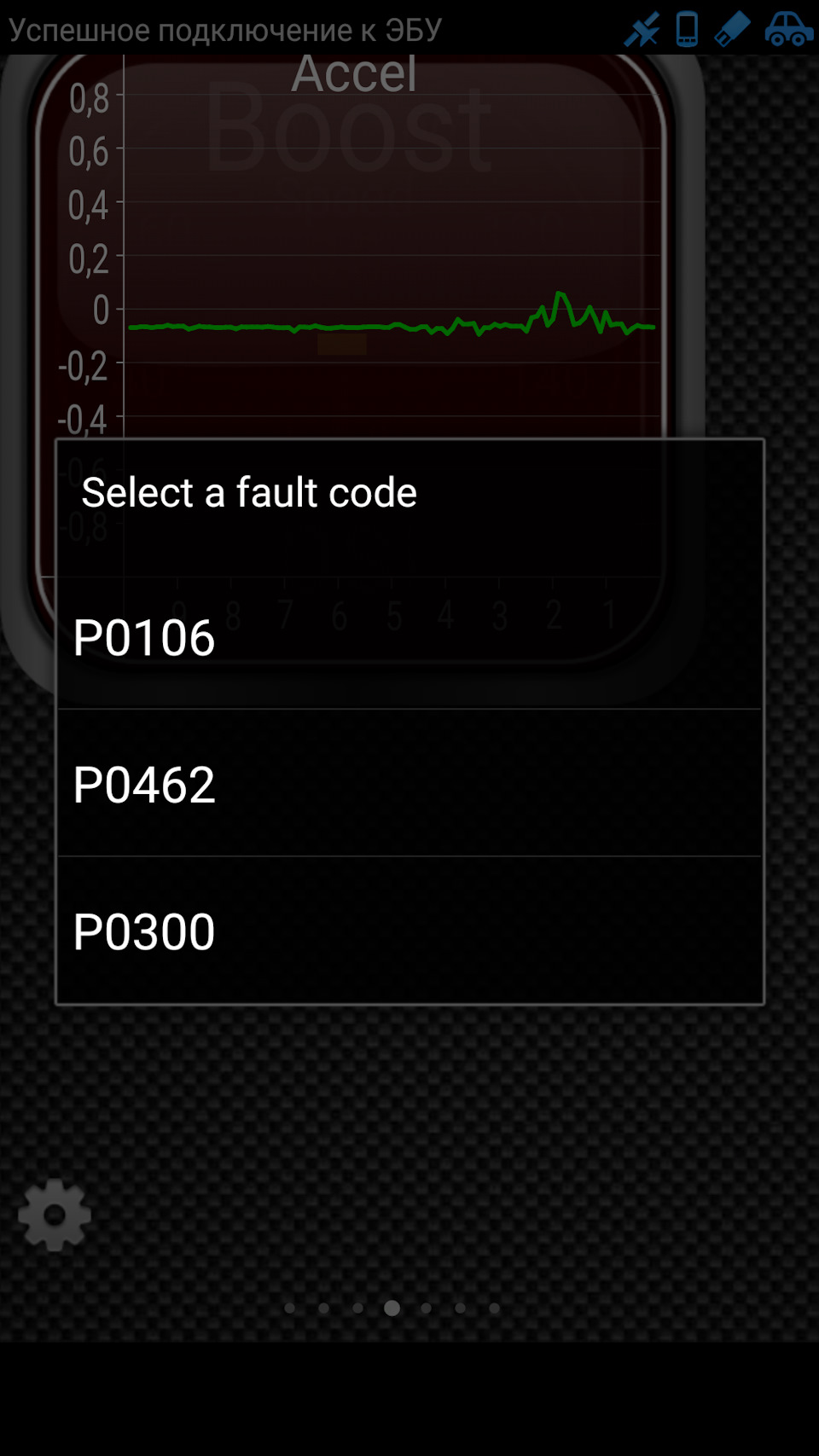This screenshot has width=819, height=1456.
Task: Choose the P0462 fault code
Action: (x=409, y=785)
